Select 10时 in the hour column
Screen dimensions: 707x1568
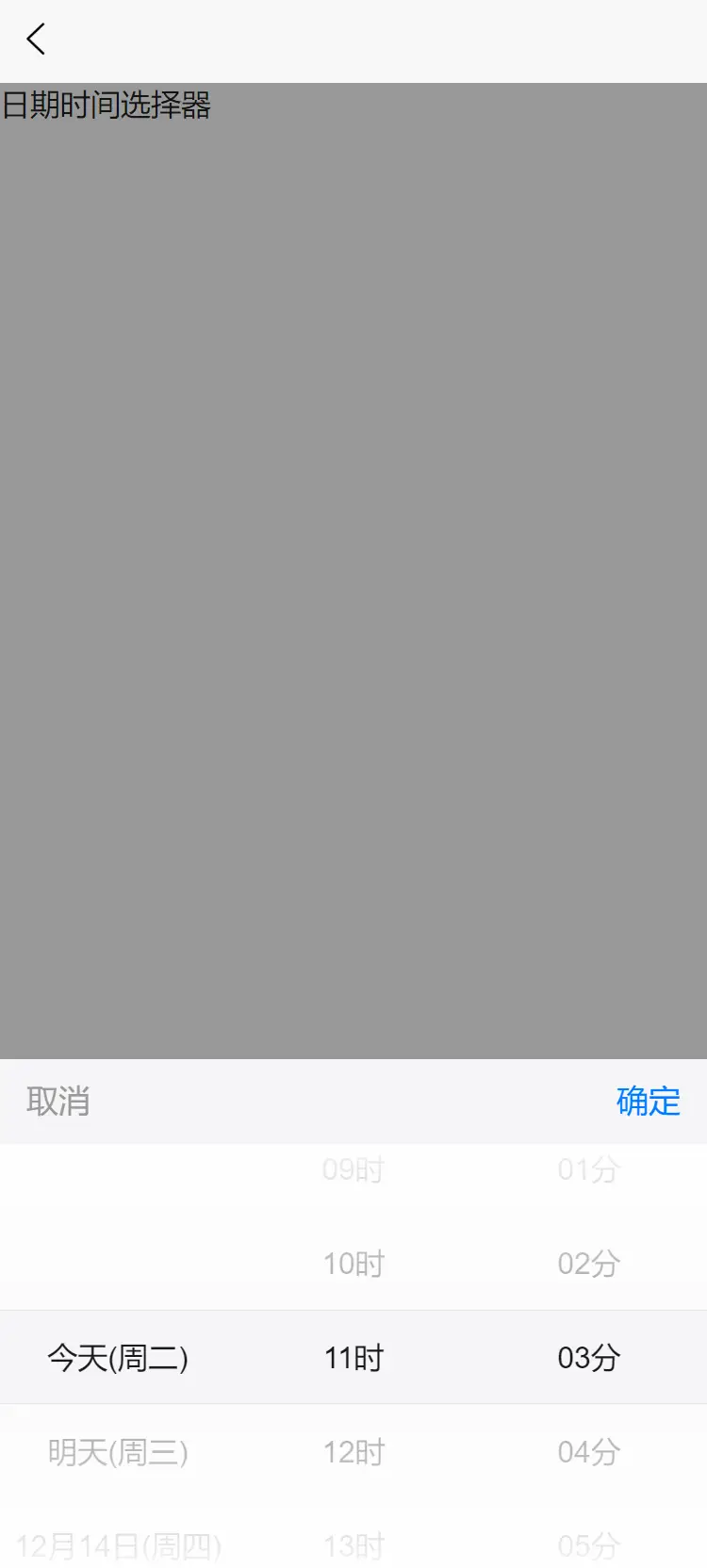[x=353, y=1264]
